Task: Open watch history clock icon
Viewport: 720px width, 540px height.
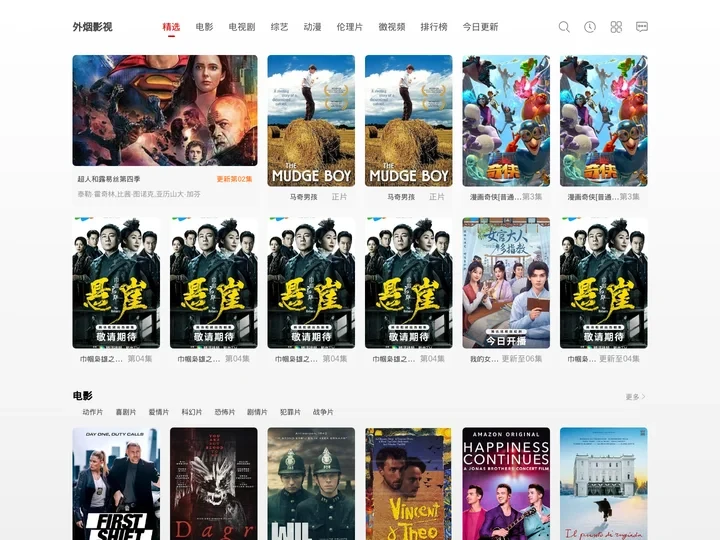Action: tap(590, 27)
